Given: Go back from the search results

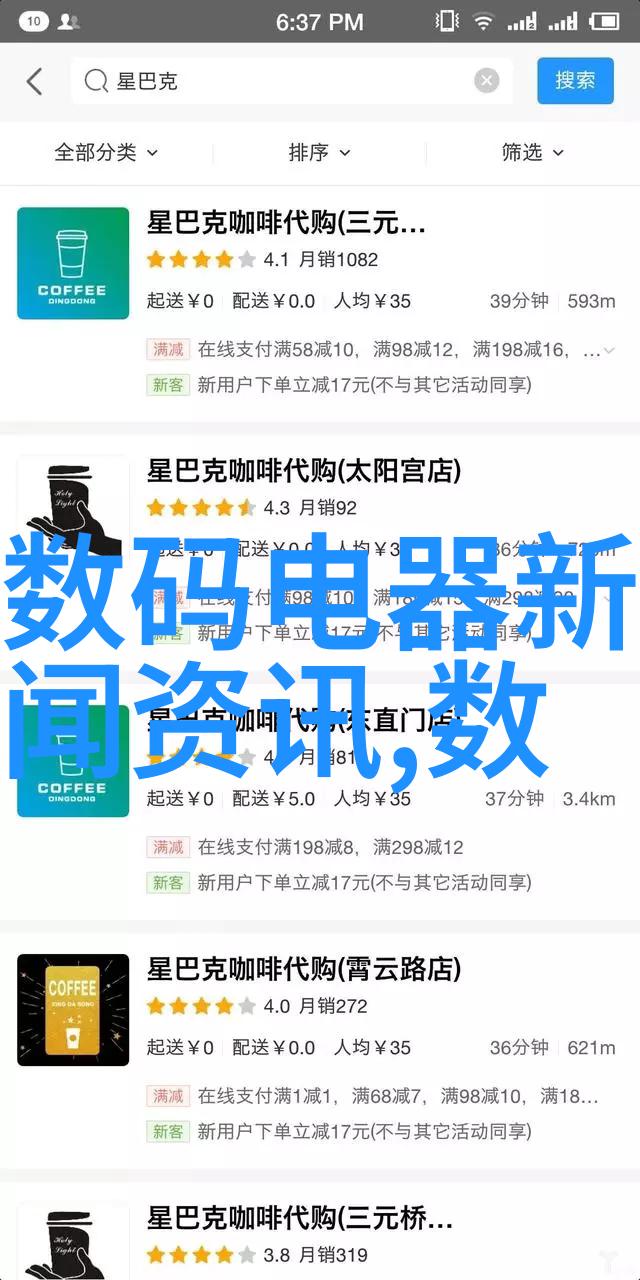Looking at the screenshot, I should [x=34, y=81].
